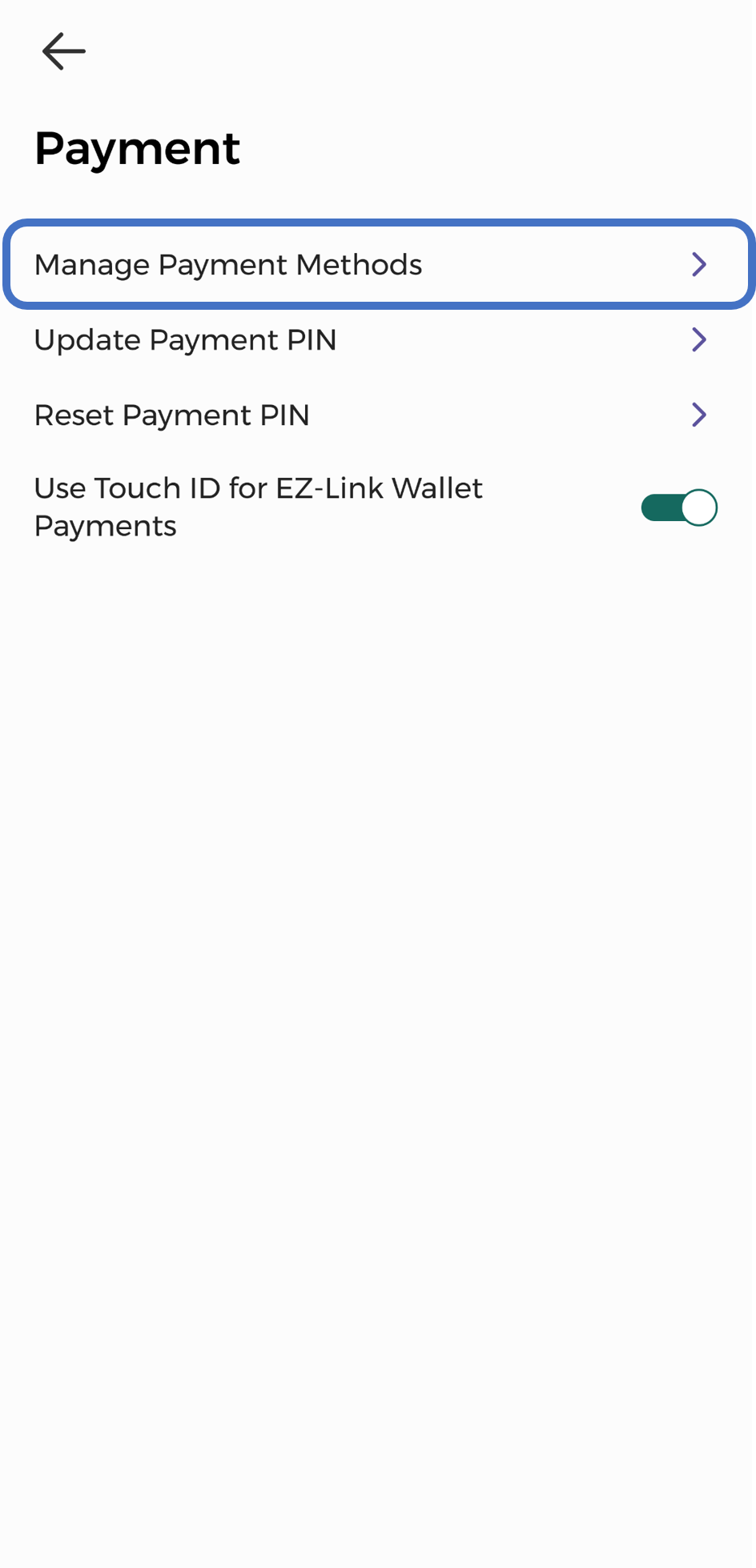The image size is (756, 1568).
Task: Select Reset Payment PIN
Action: pos(376,415)
